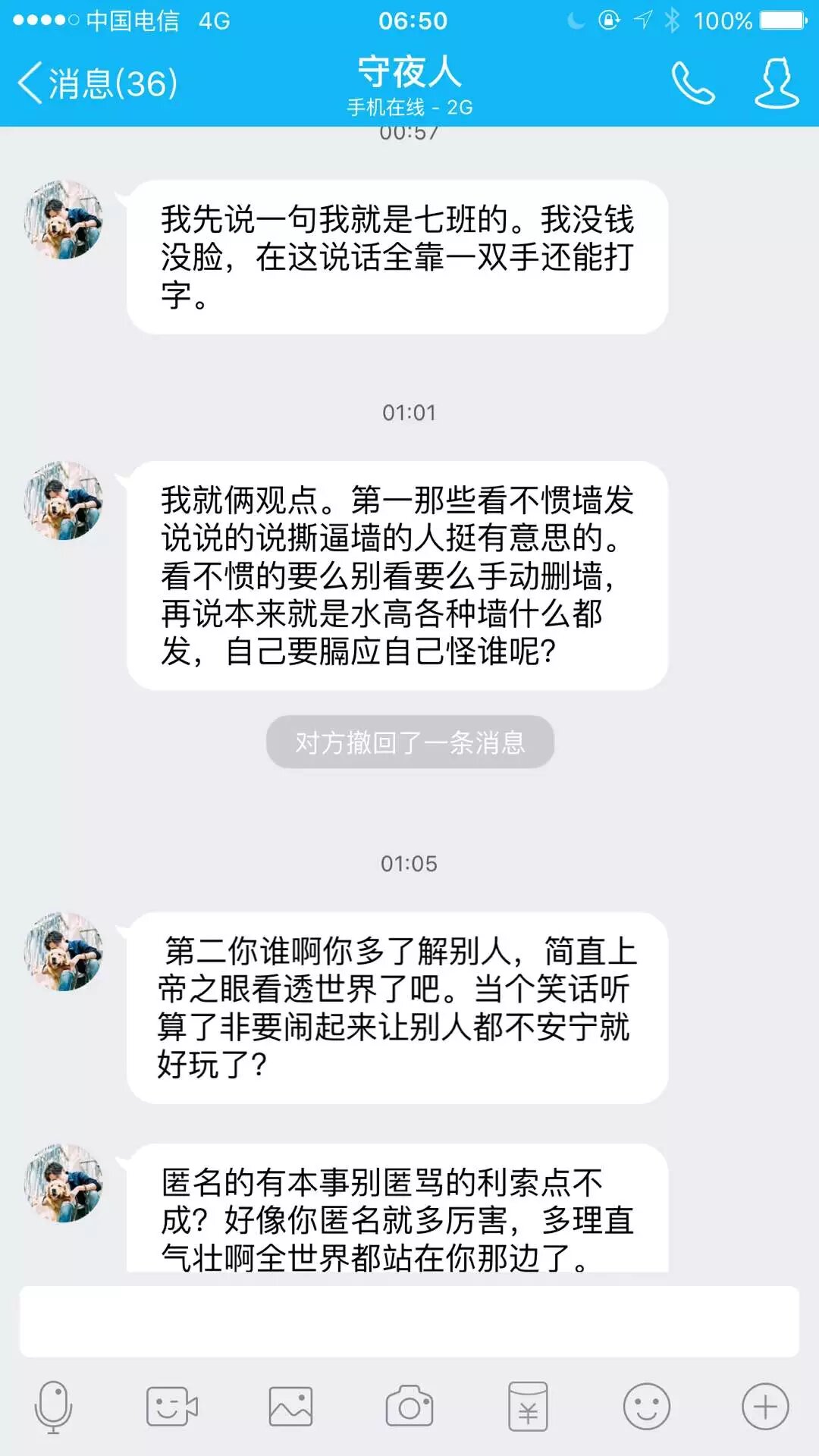Open 守夜人's profile details
This screenshot has width=819, height=1456.
(777, 83)
